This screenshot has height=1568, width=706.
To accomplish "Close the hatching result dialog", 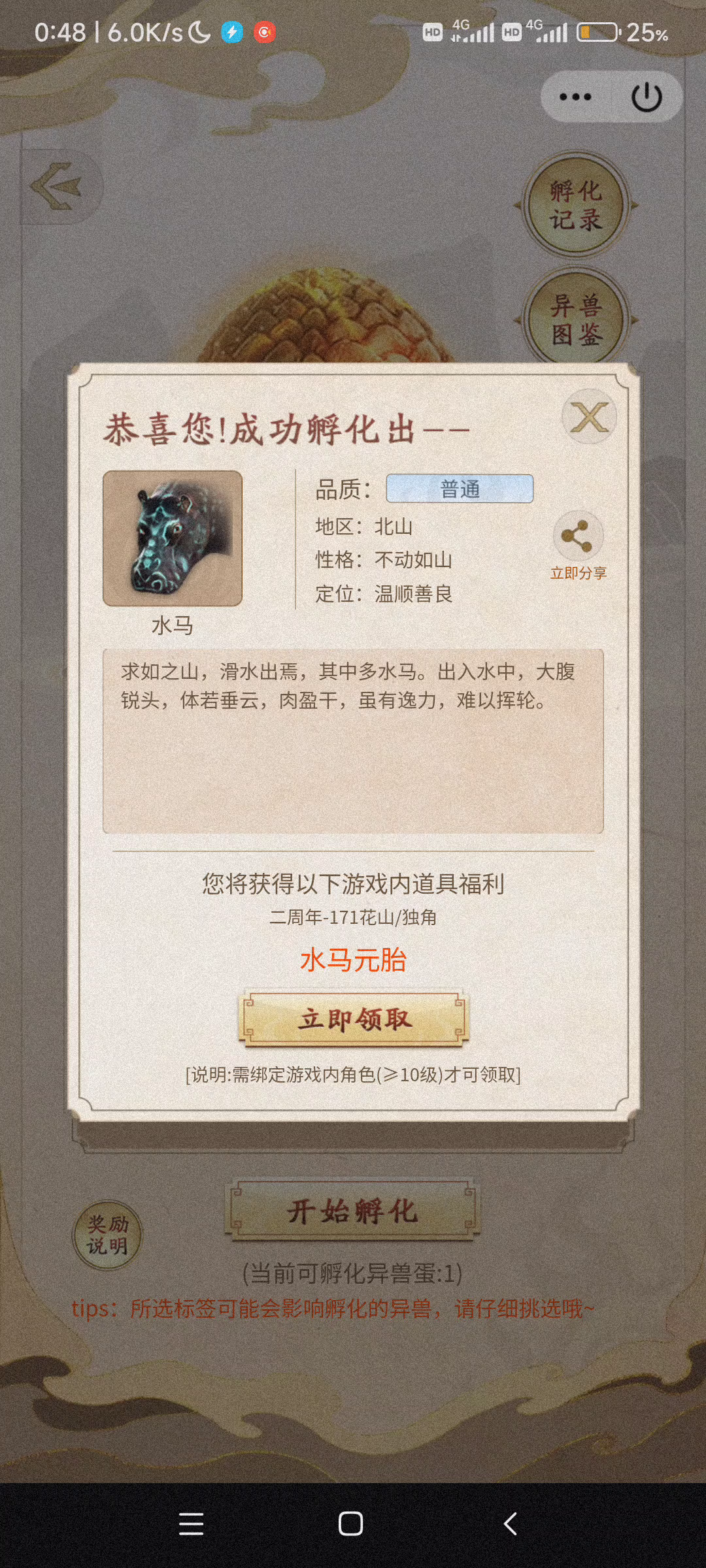I will coord(589,417).
